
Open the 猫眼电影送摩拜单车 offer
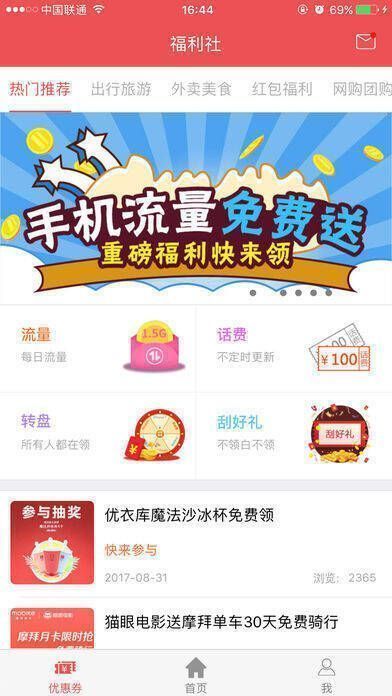(196, 624)
